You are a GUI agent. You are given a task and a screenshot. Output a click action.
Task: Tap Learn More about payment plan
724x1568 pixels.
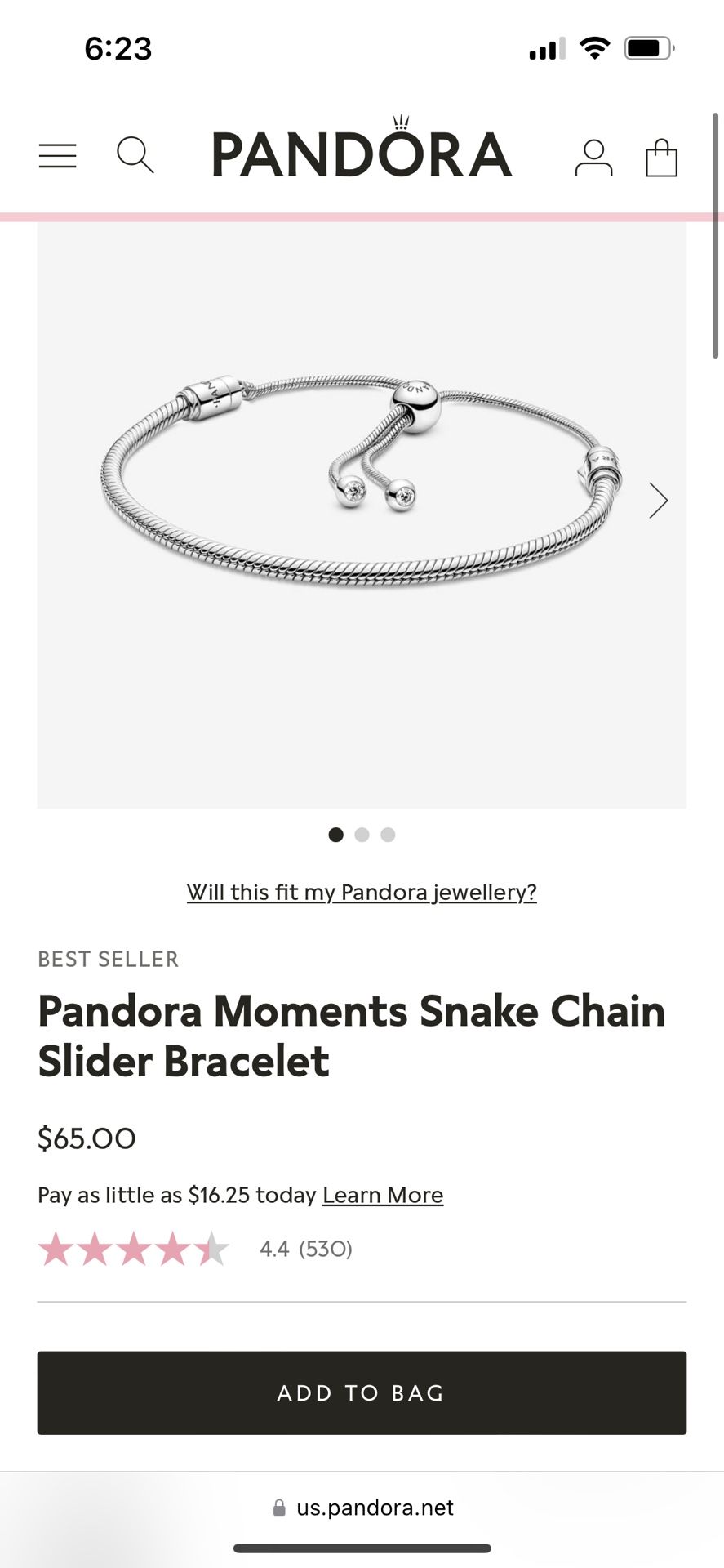[x=383, y=1195]
